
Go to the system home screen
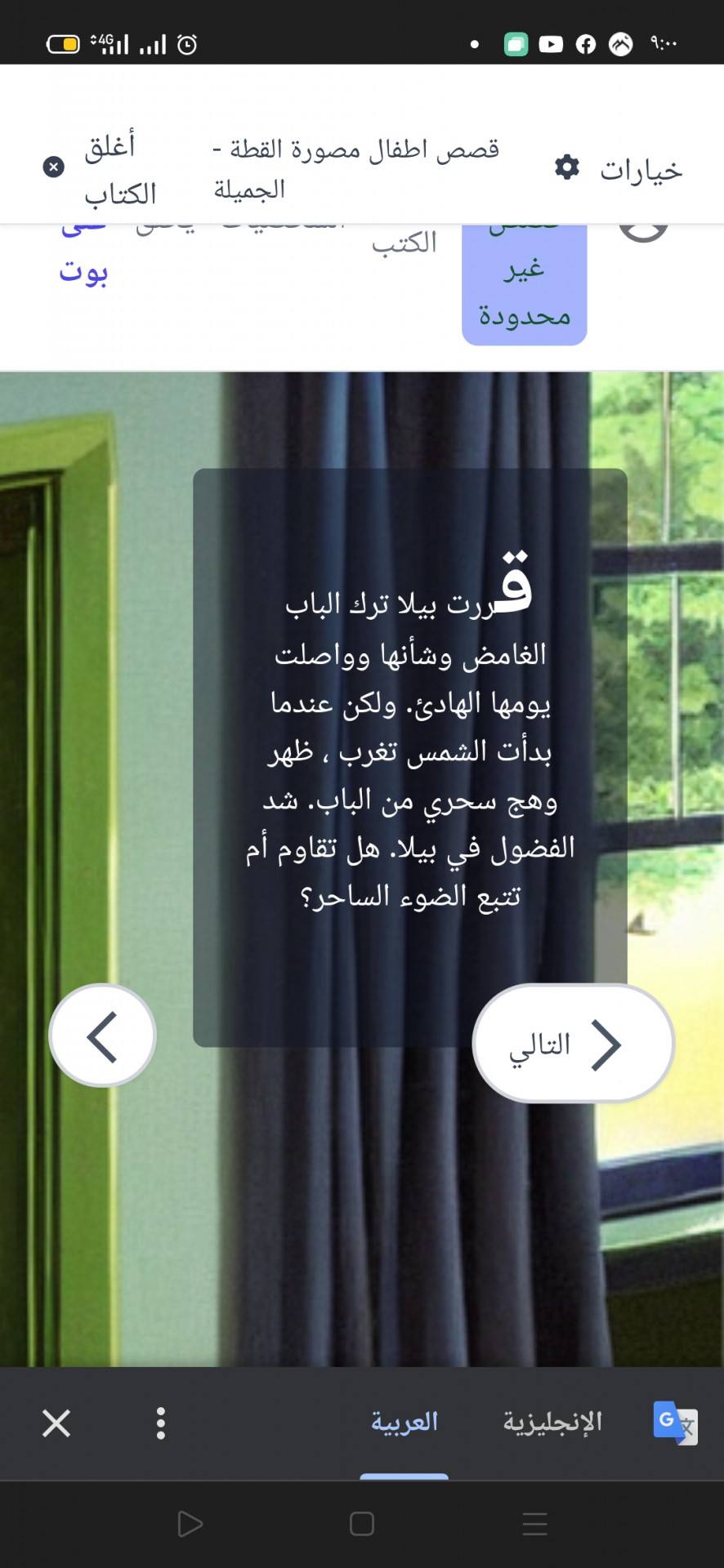pyautogui.click(x=361, y=1524)
